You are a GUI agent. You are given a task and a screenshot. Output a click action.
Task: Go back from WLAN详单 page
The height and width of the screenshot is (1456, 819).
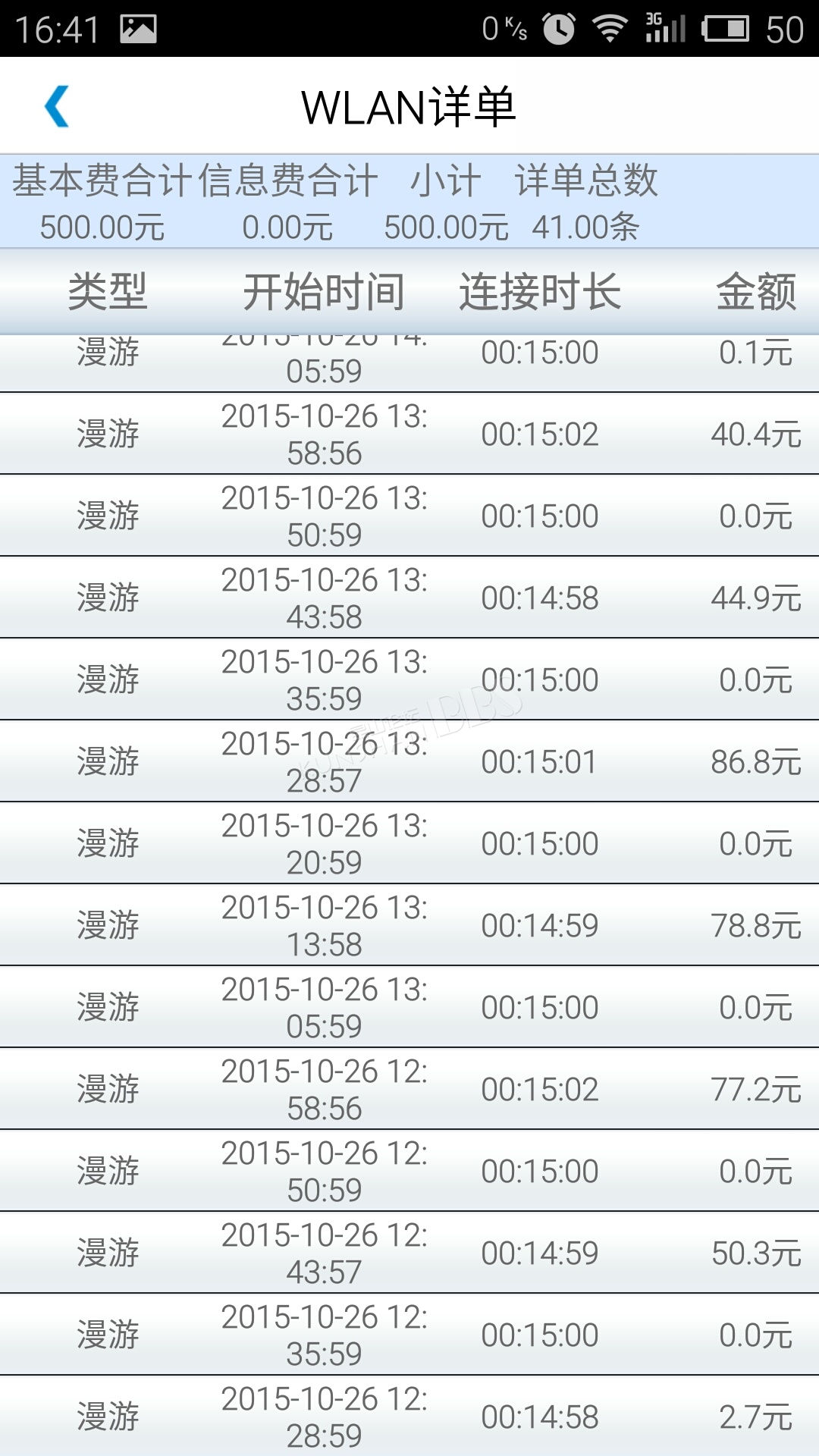click(x=57, y=106)
